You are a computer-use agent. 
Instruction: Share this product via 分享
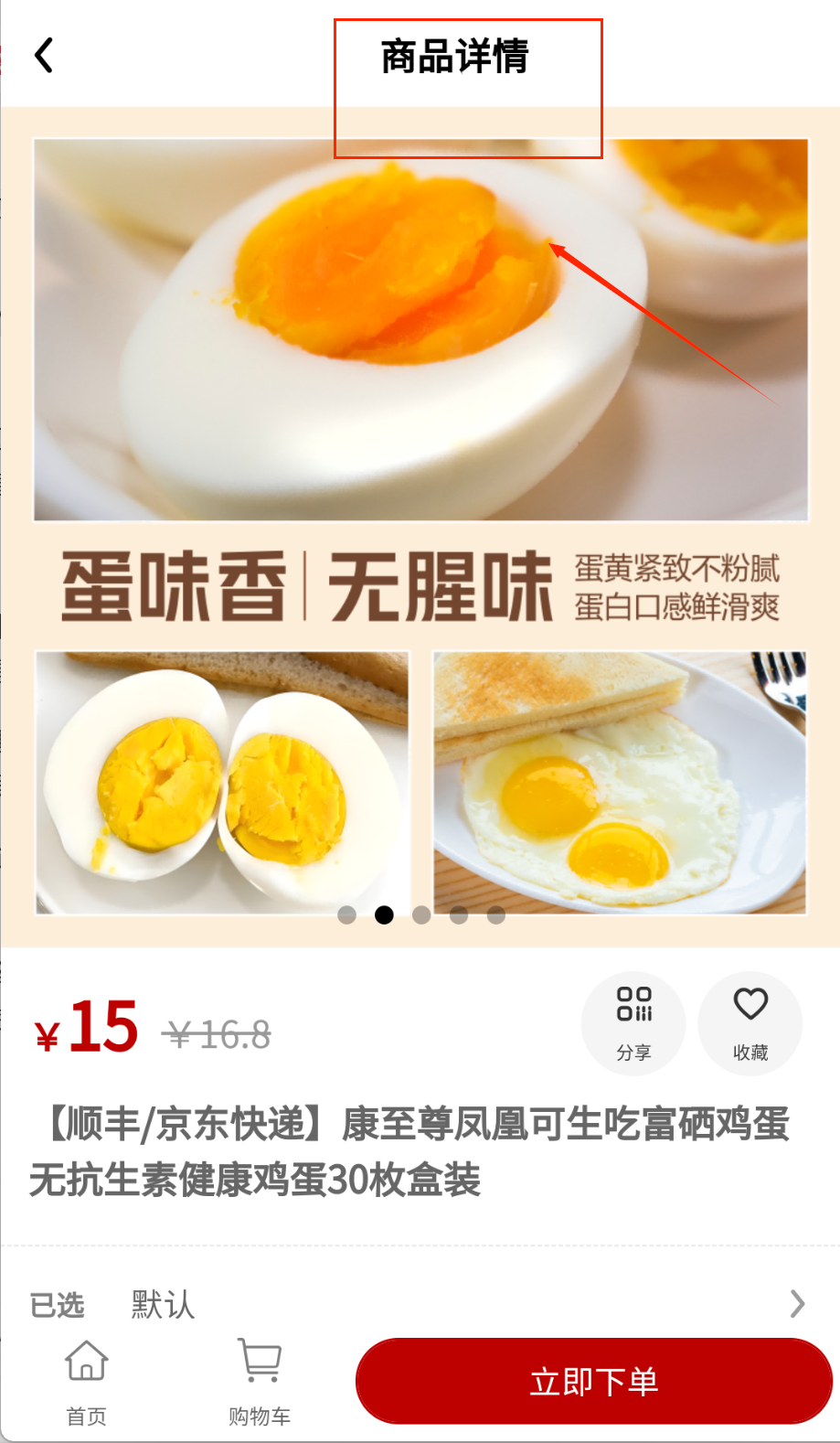pyautogui.click(x=633, y=1022)
